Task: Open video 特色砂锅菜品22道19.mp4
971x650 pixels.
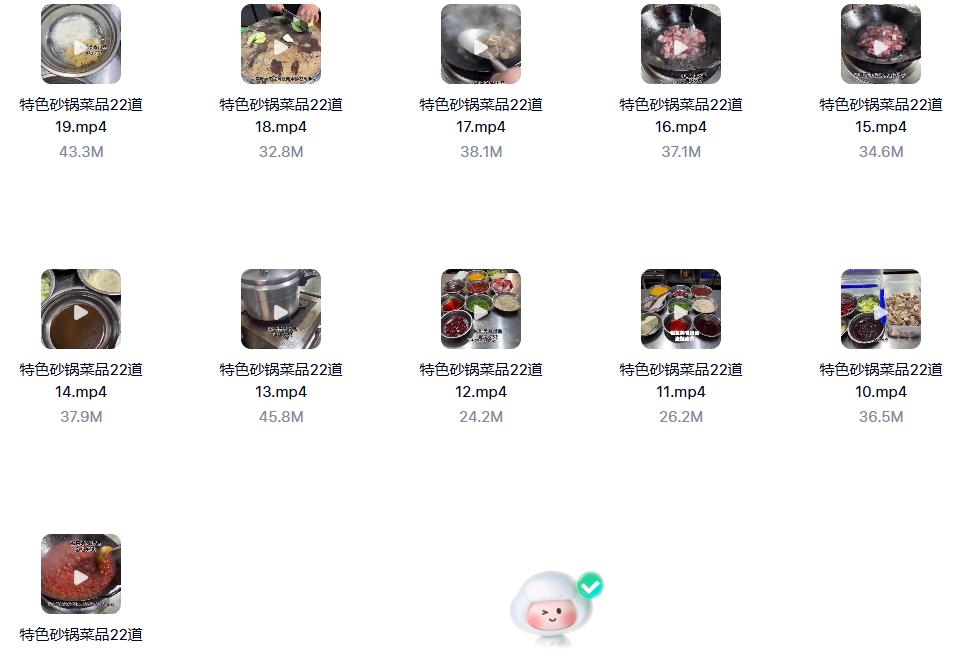Action: pyautogui.click(x=81, y=44)
